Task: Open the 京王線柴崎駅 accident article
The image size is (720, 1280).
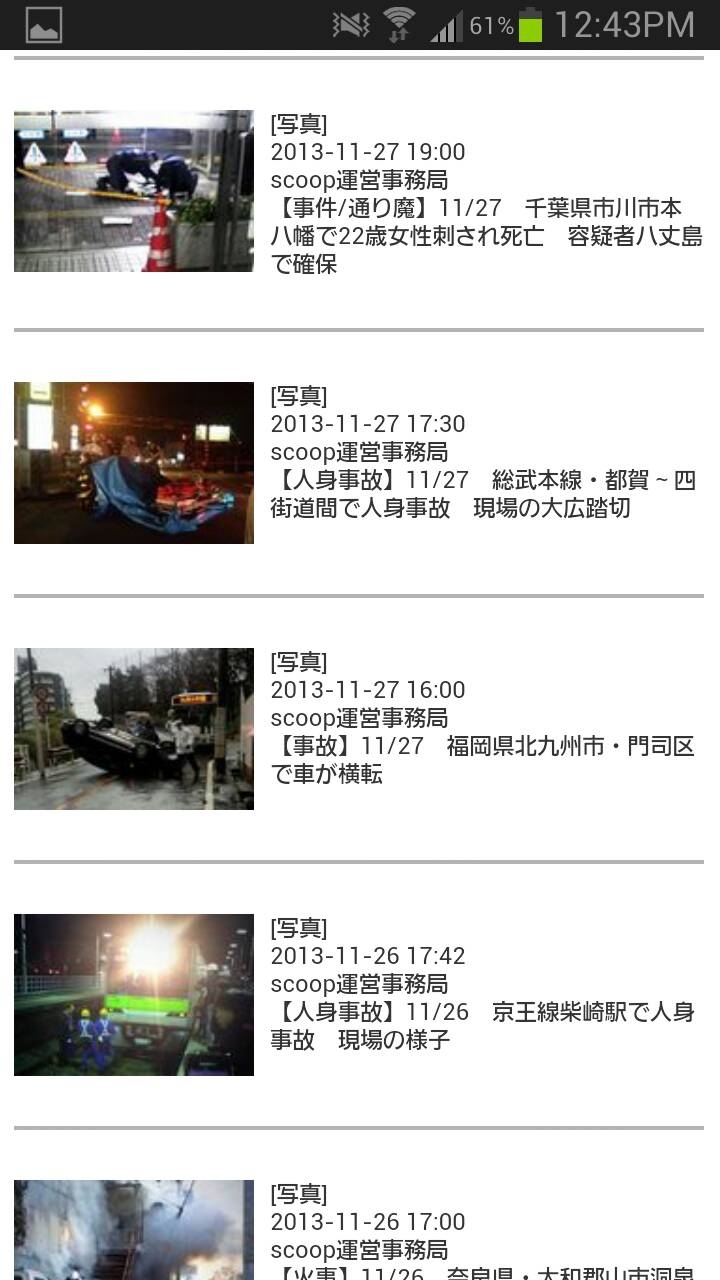Action: pos(359,995)
